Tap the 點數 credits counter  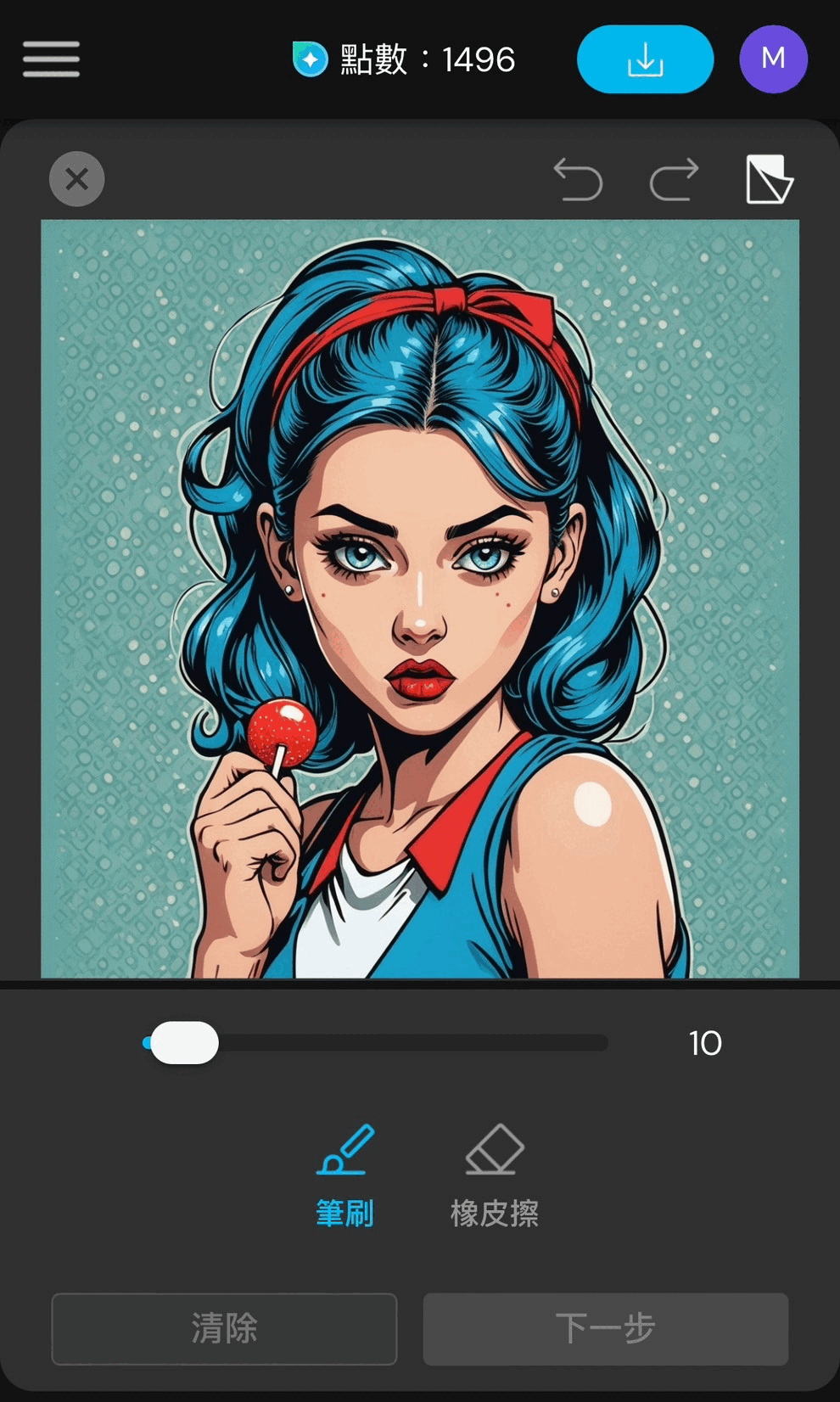pyautogui.click(x=404, y=59)
